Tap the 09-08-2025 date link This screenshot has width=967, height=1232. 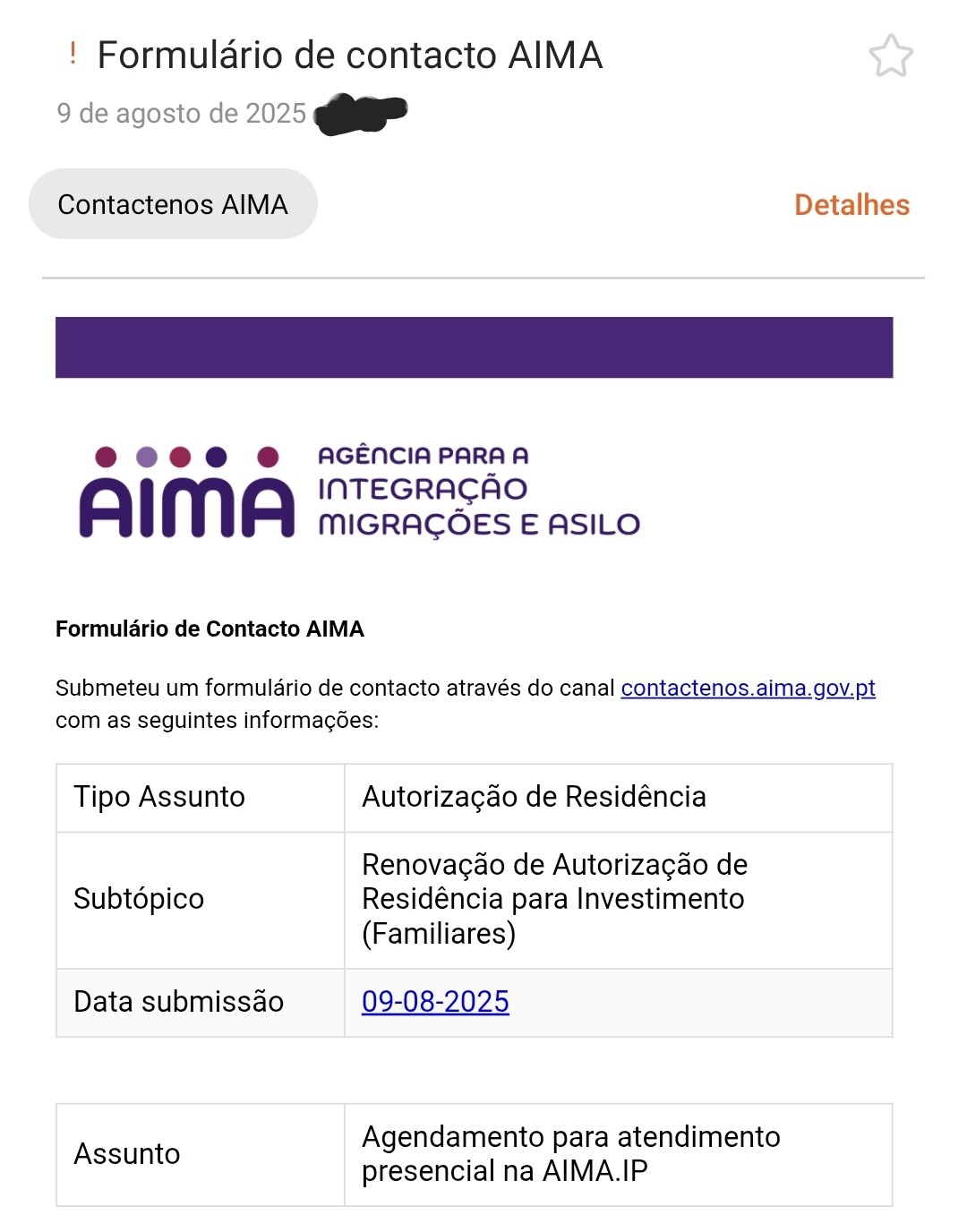tap(435, 1001)
